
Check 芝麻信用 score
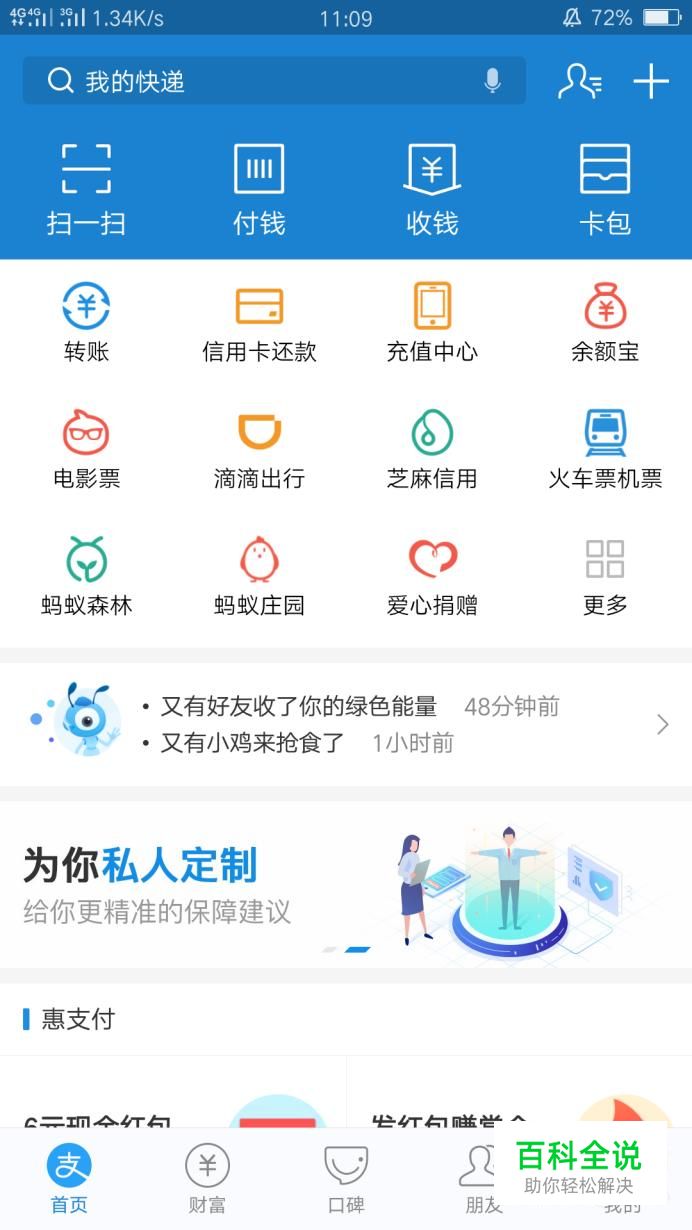(x=432, y=450)
